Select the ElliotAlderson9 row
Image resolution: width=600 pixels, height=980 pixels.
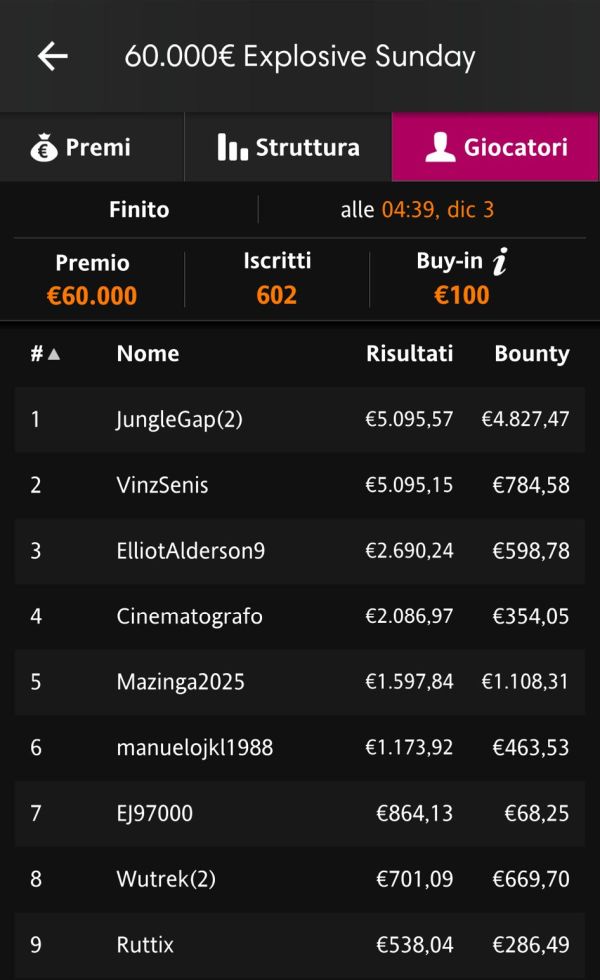click(300, 551)
